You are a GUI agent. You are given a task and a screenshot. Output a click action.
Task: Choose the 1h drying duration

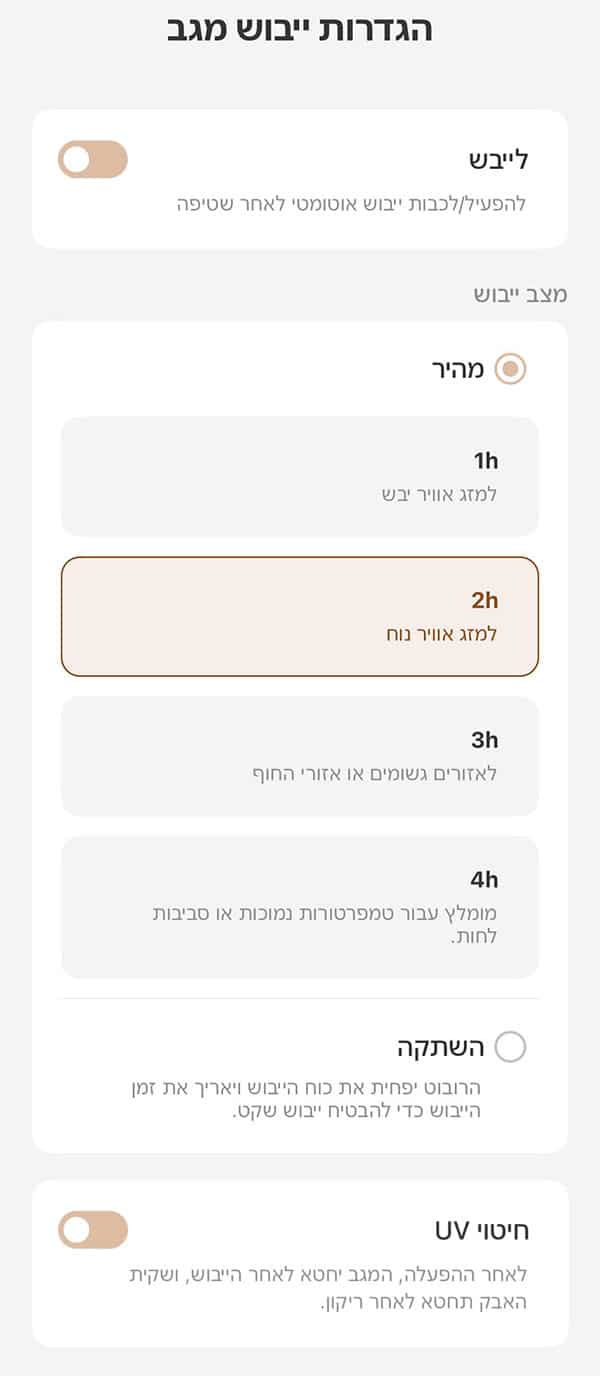coord(300,477)
